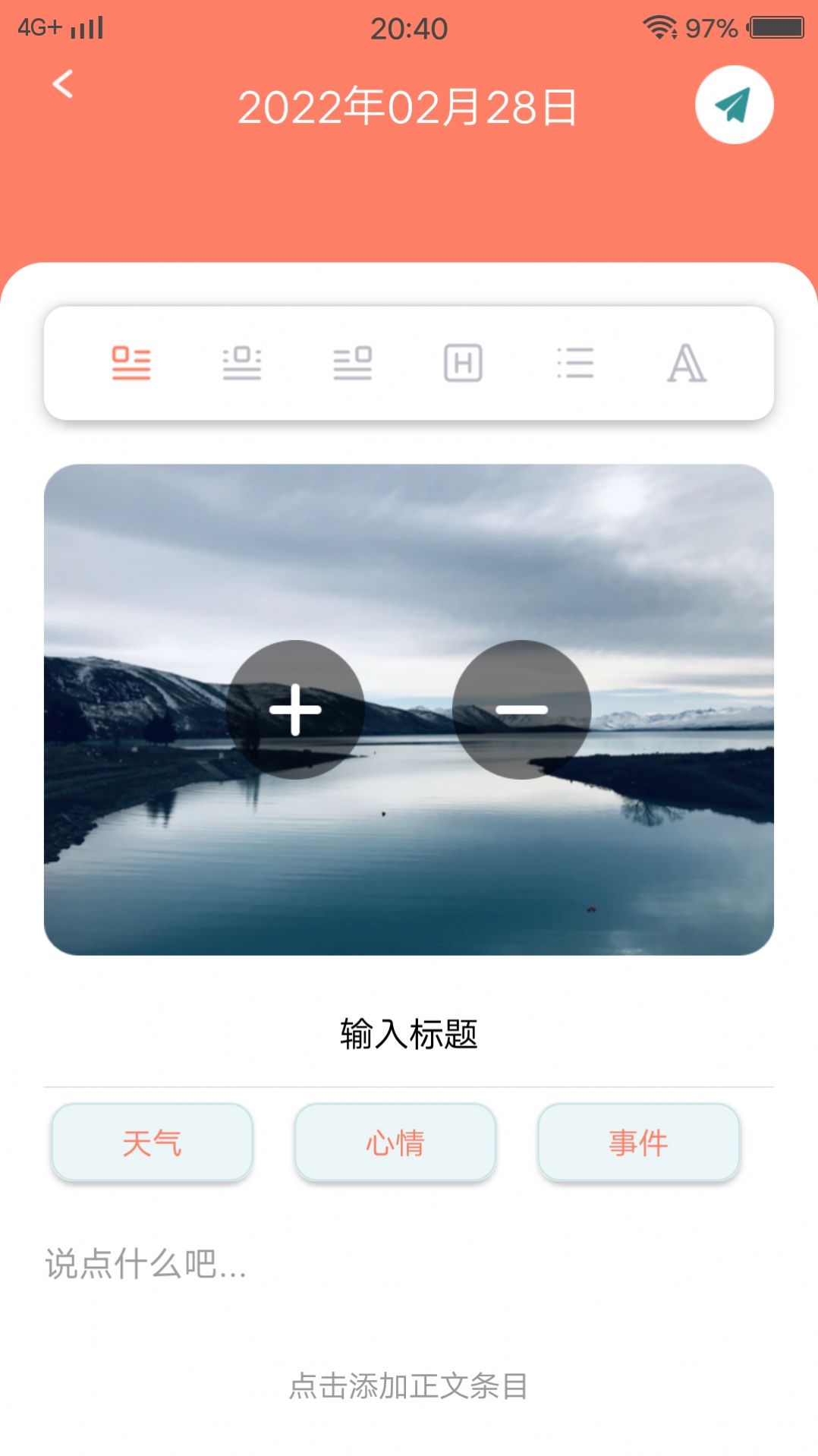Open the date header 2022年02月28日
Image resolution: width=818 pixels, height=1456 pixels.
click(x=409, y=107)
